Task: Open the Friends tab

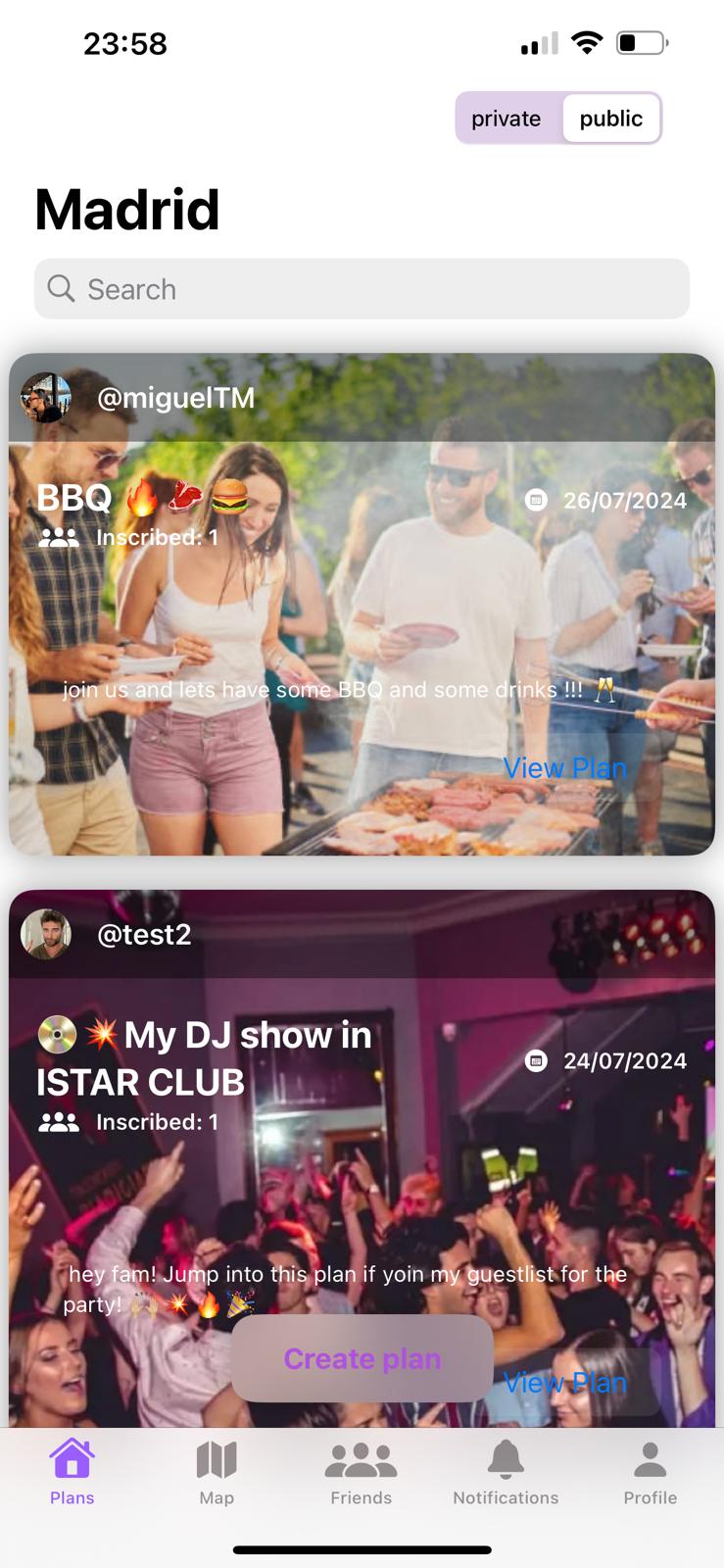Action: [361, 1472]
